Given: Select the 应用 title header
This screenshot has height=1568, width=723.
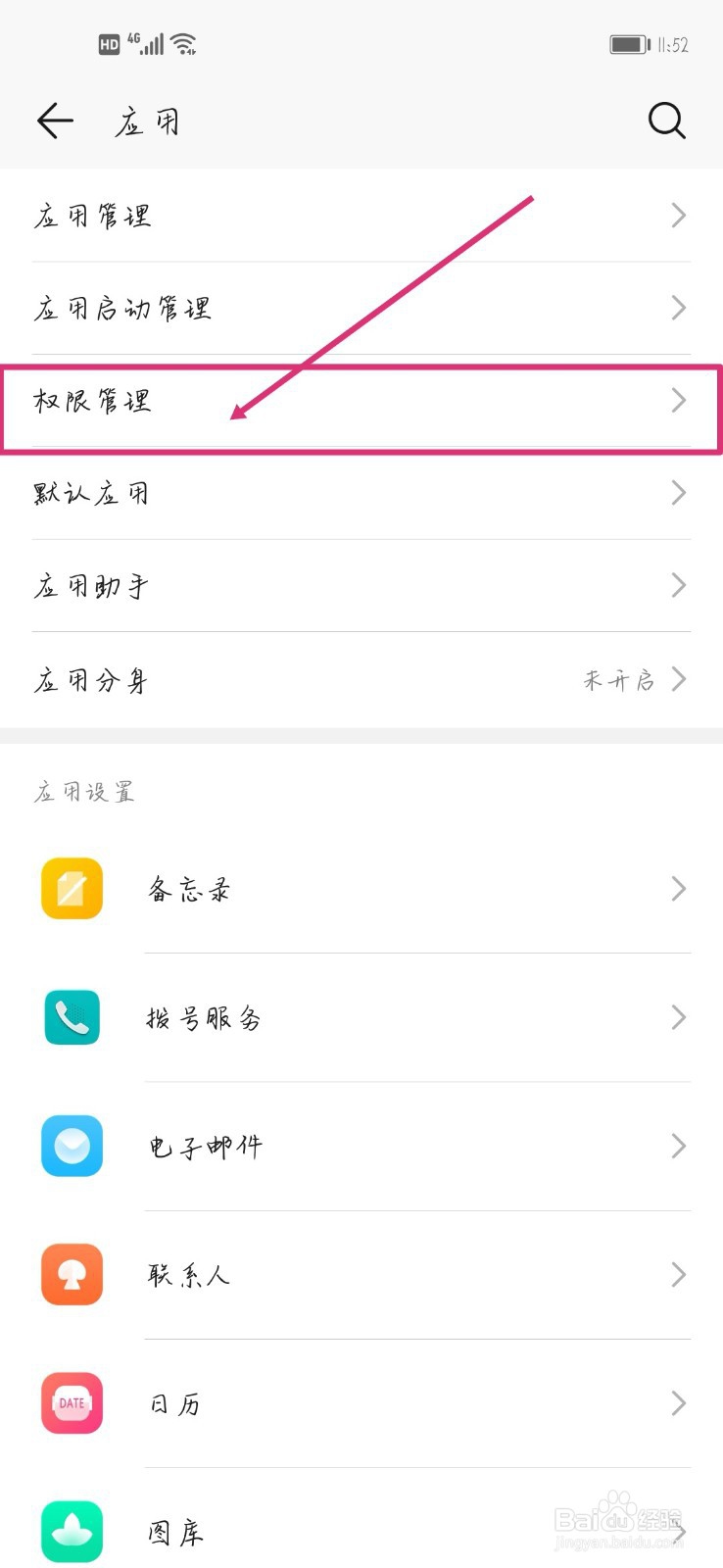Looking at the screenshot, I should pyautogui.click(x=147, y=121).
